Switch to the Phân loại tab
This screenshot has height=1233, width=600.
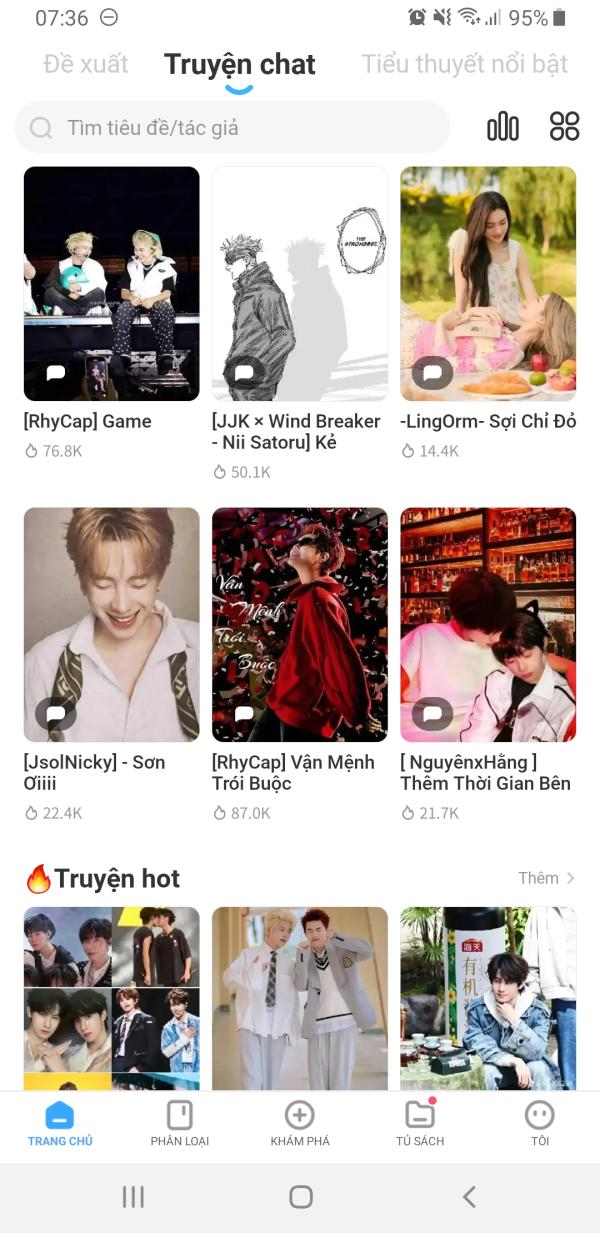coord(180,1124)
